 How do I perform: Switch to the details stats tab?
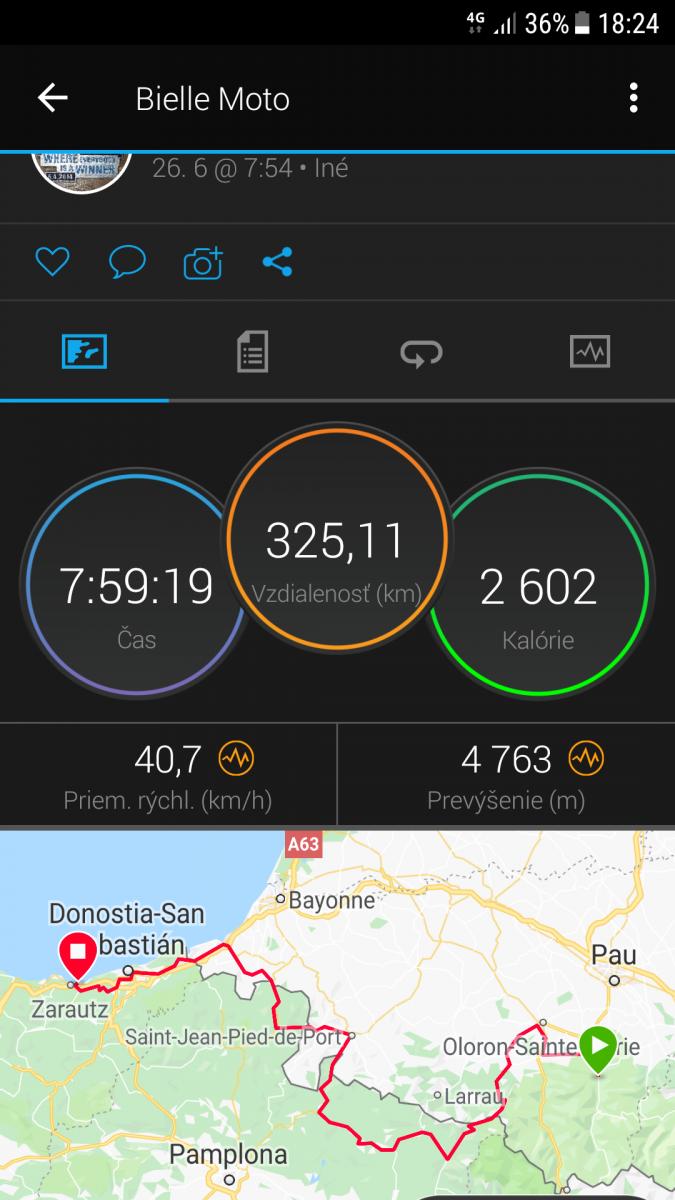(252, 352)
